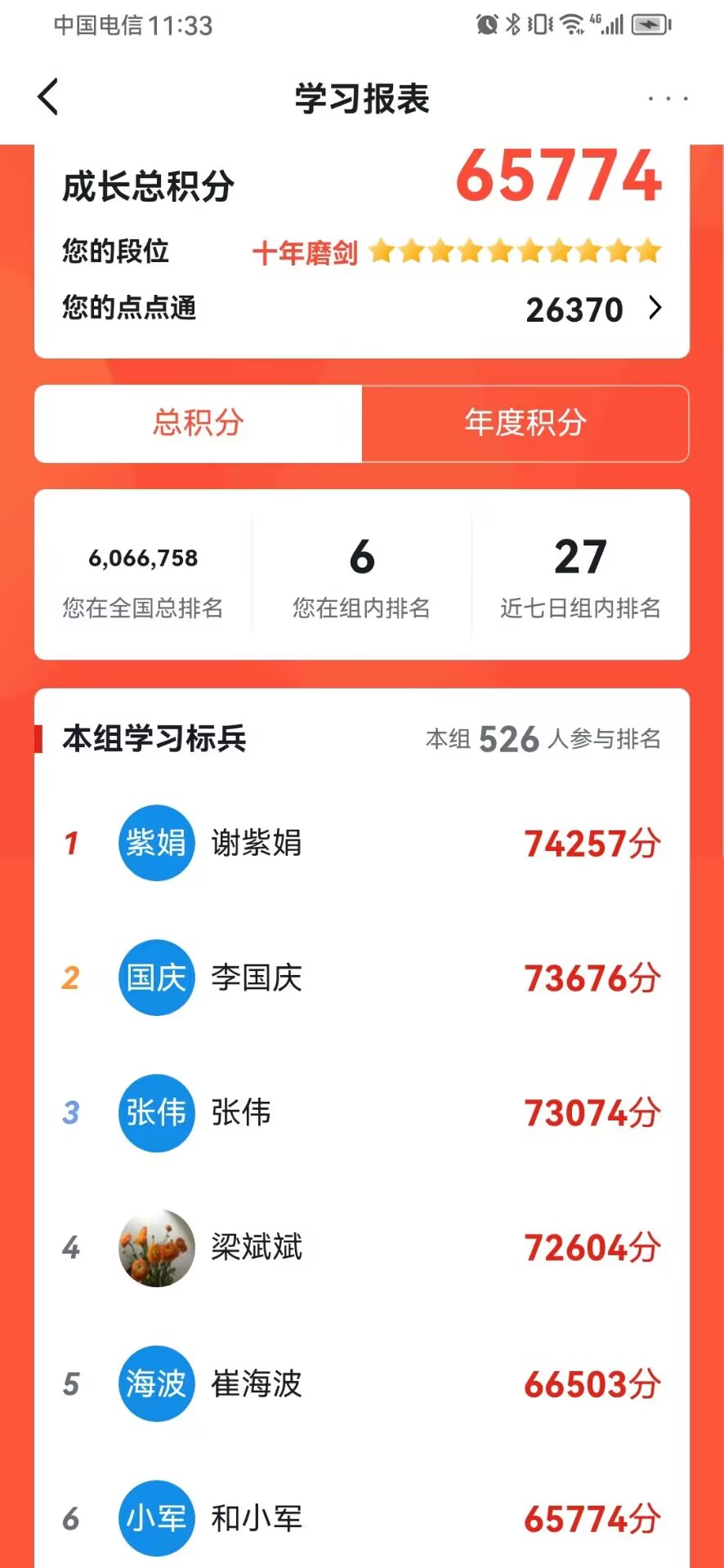724x1568 pixels.
Task: Tap the 74257分 score of 谢紫娟
Action: coord(592,844)
